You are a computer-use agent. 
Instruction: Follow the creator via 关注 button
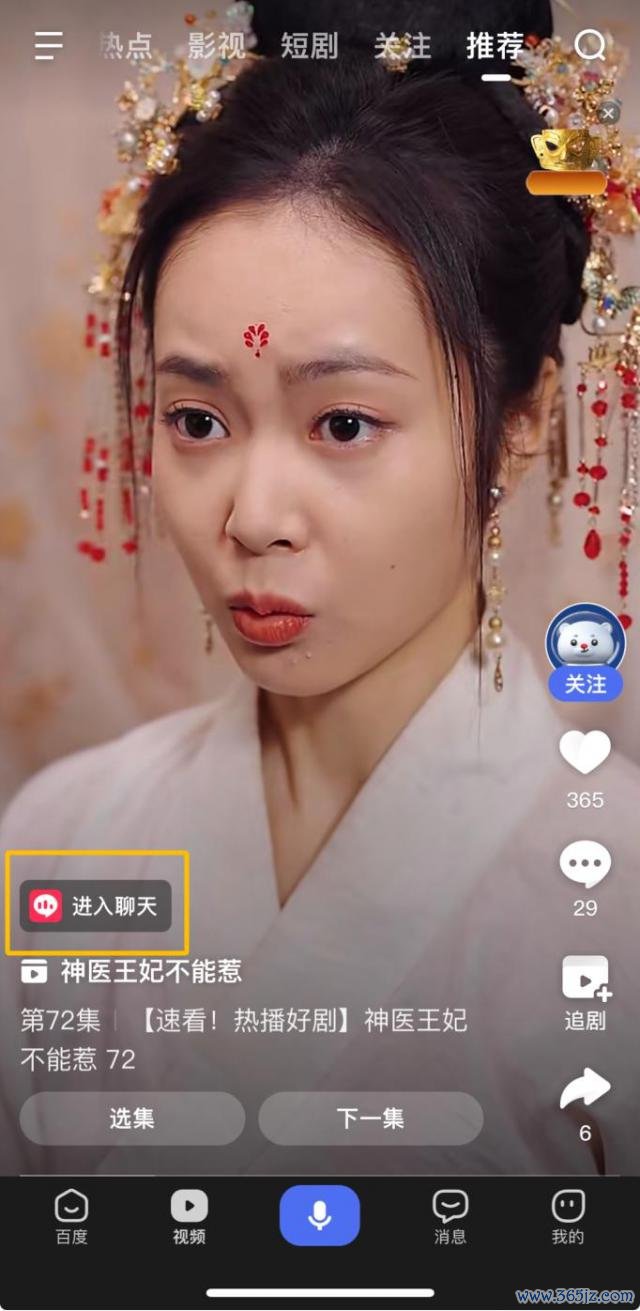[585, 684]
